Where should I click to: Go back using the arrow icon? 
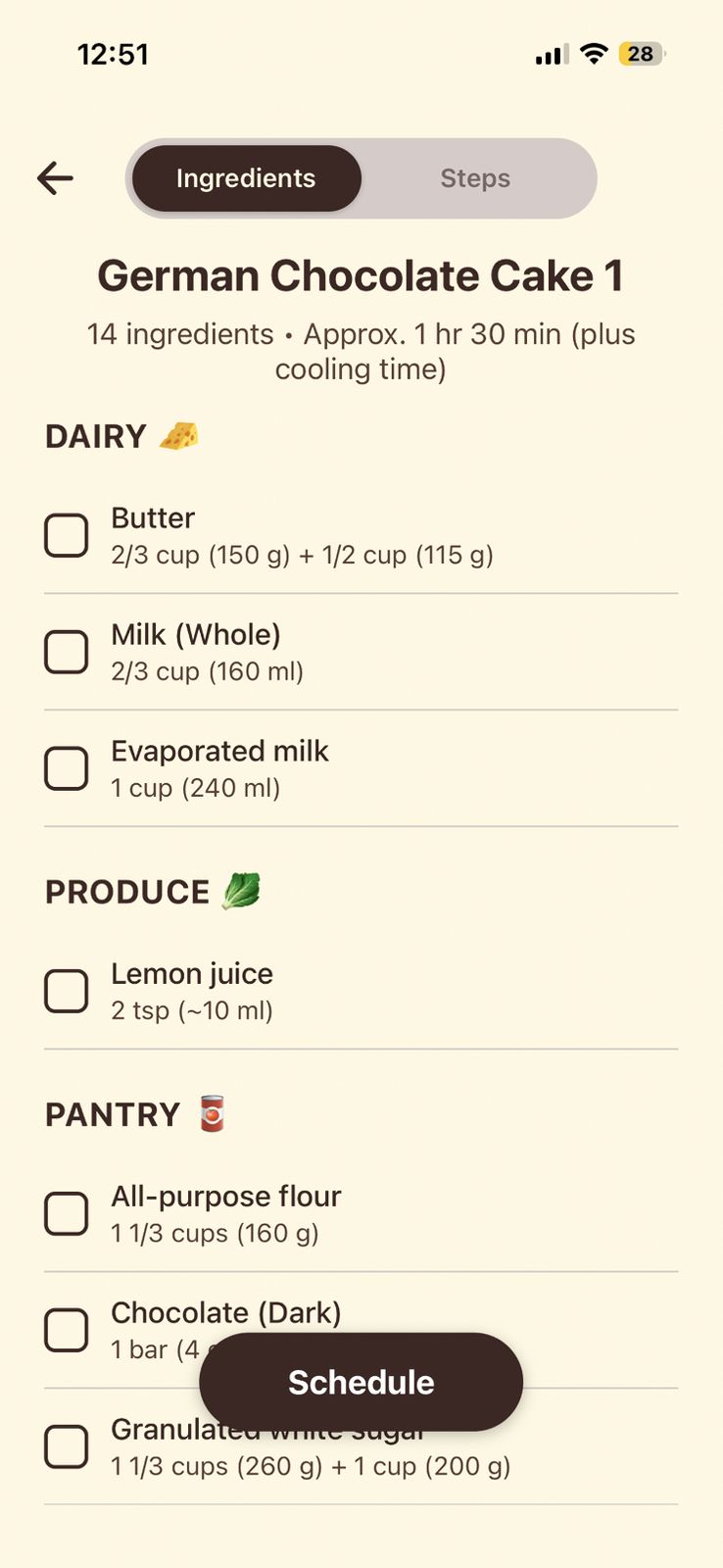pyautogui.click(x=55, y=178)
